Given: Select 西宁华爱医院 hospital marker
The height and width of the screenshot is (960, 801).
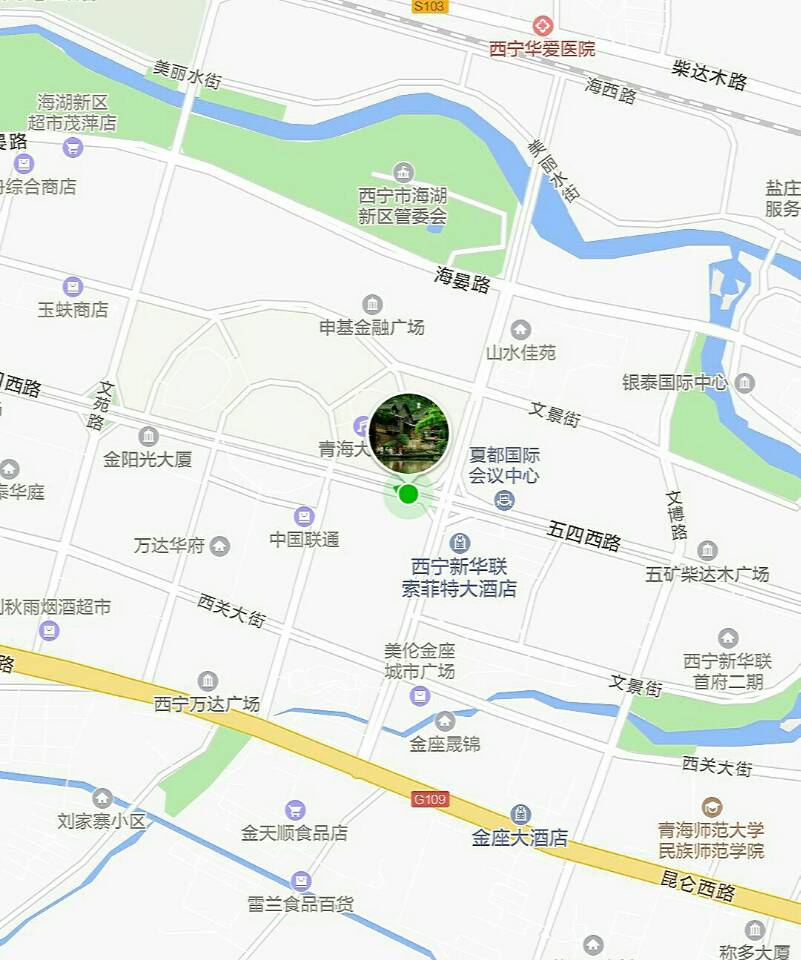Looking at the screenshot, I should pos(543,25).
